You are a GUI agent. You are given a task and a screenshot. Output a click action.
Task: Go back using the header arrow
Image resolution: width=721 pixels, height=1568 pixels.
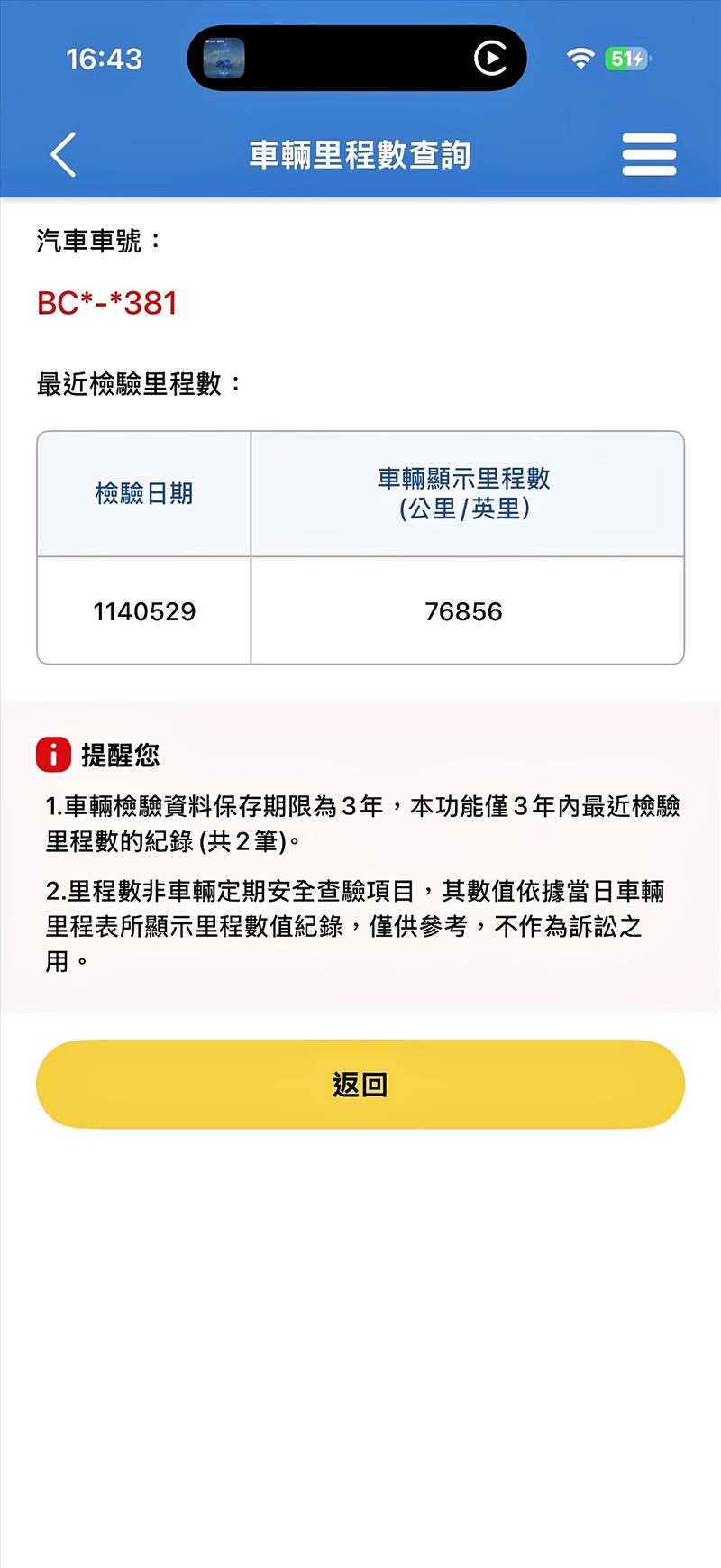click(64, 154)
